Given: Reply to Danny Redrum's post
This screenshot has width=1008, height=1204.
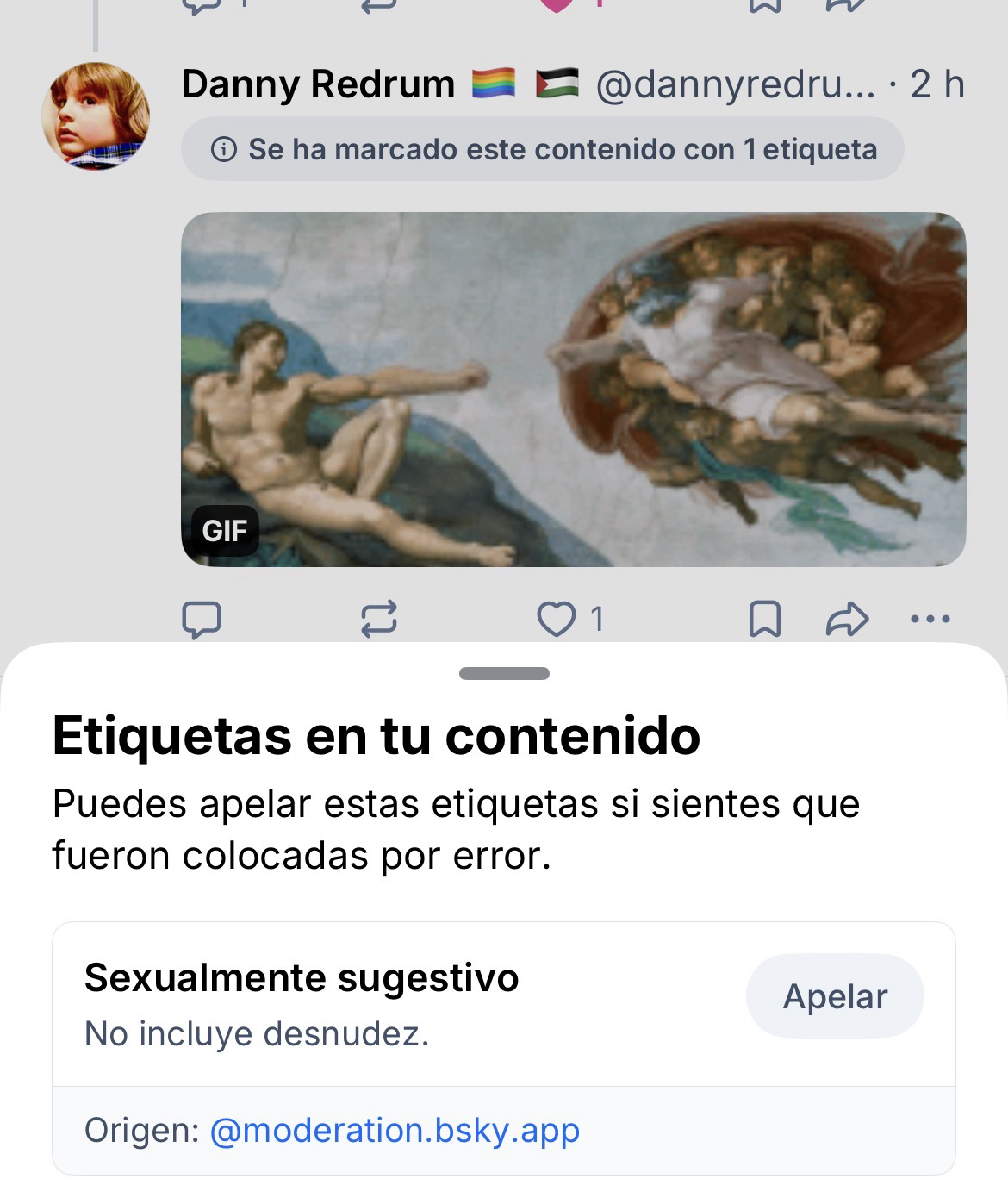Looking at the screenshot, I should click(x=202, y=619).
